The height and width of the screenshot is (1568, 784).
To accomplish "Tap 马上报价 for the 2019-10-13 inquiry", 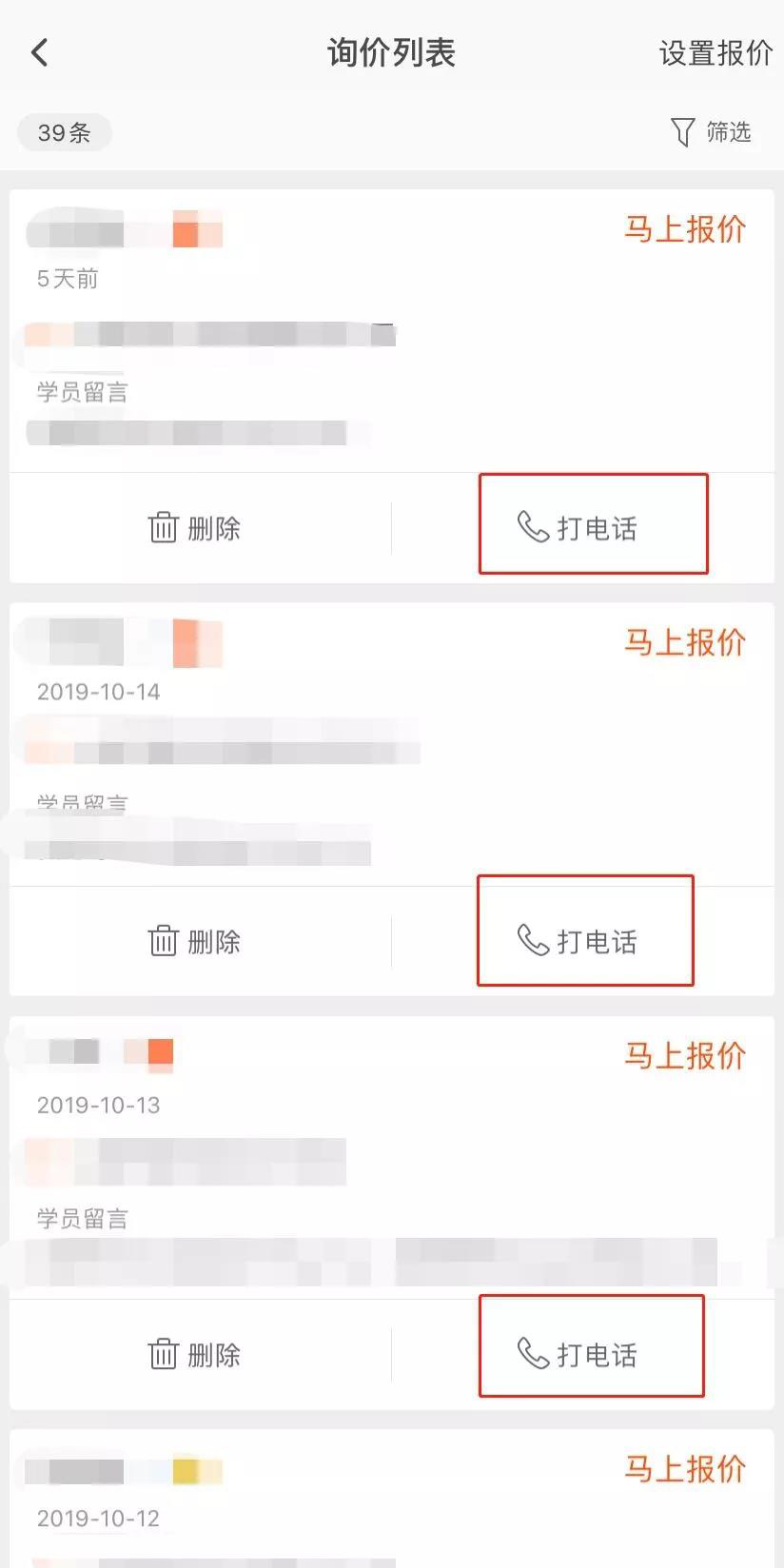I will pos(684,1055).
